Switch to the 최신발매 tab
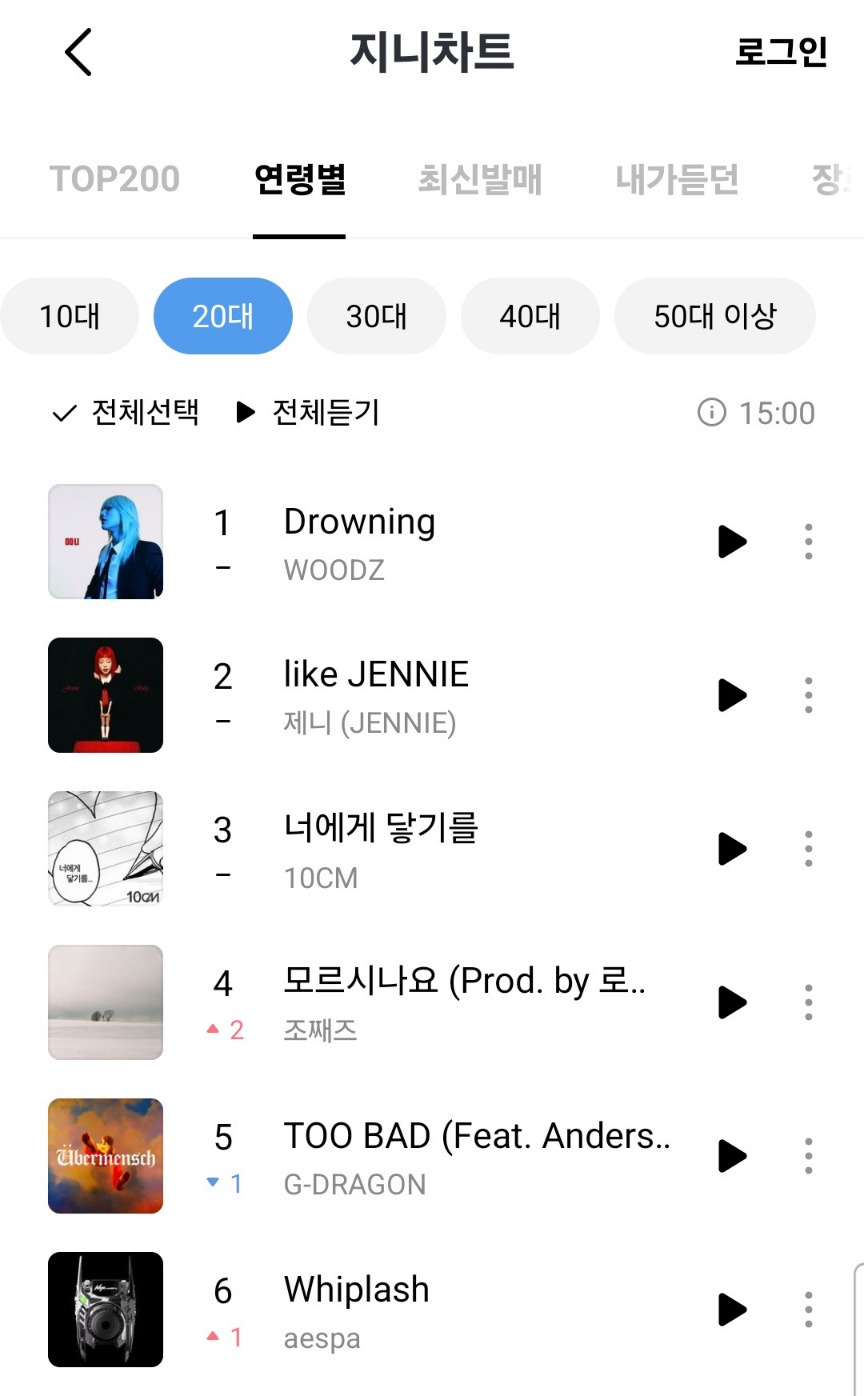Image resolution: width=864 pixels, height=1396 pixels. [480, 180]
